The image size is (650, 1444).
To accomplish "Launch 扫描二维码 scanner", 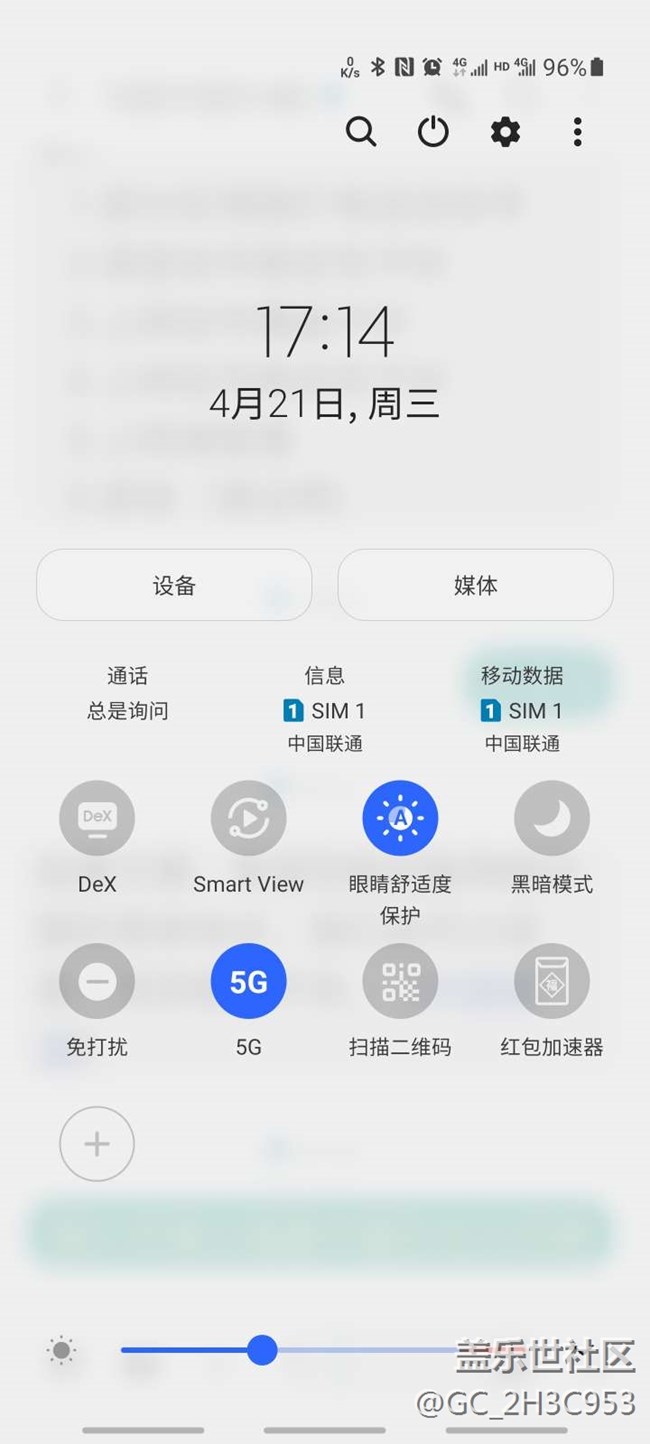I will pos(400,982).
